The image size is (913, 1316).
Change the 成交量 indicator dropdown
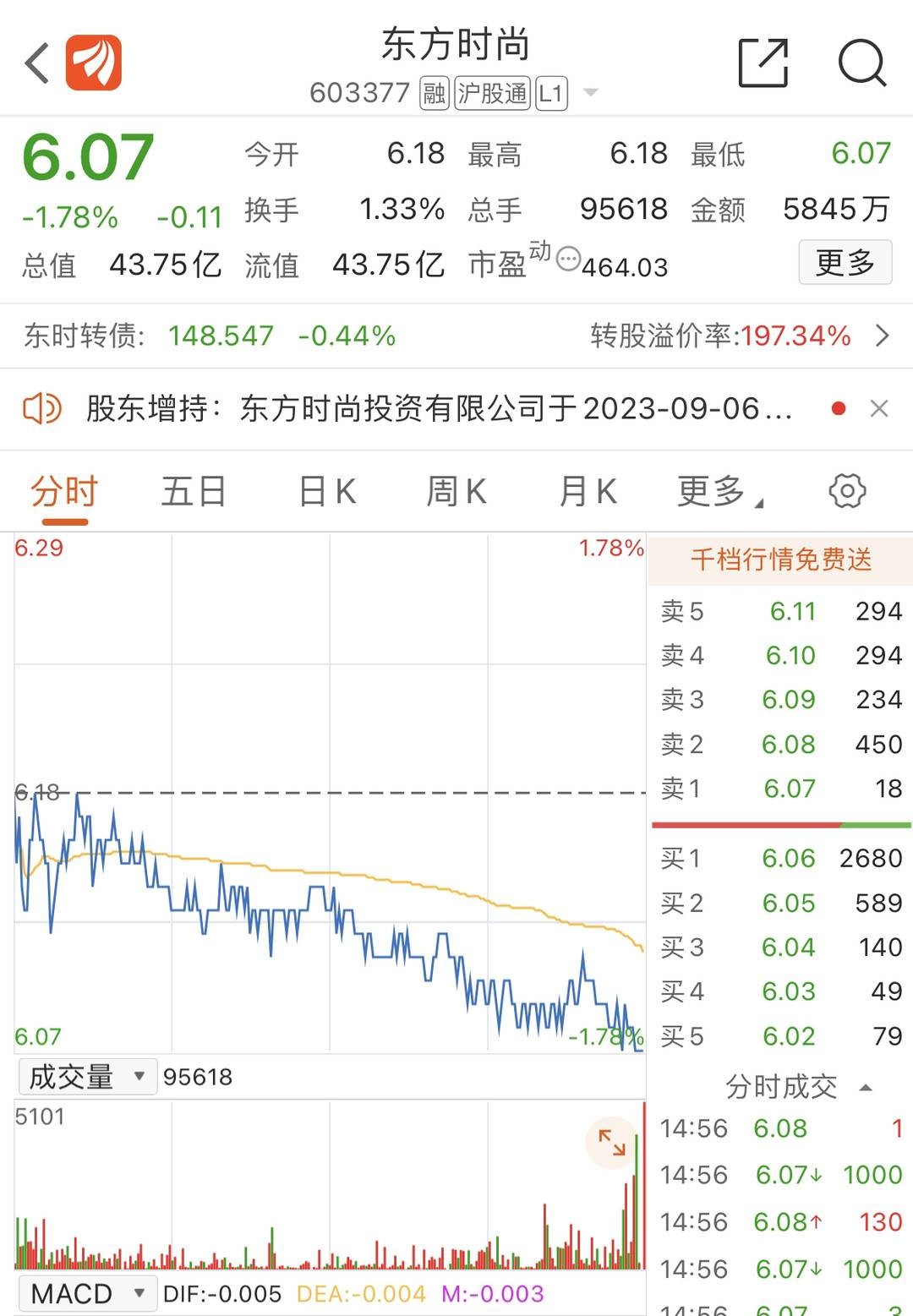(x=87, y=1077)
